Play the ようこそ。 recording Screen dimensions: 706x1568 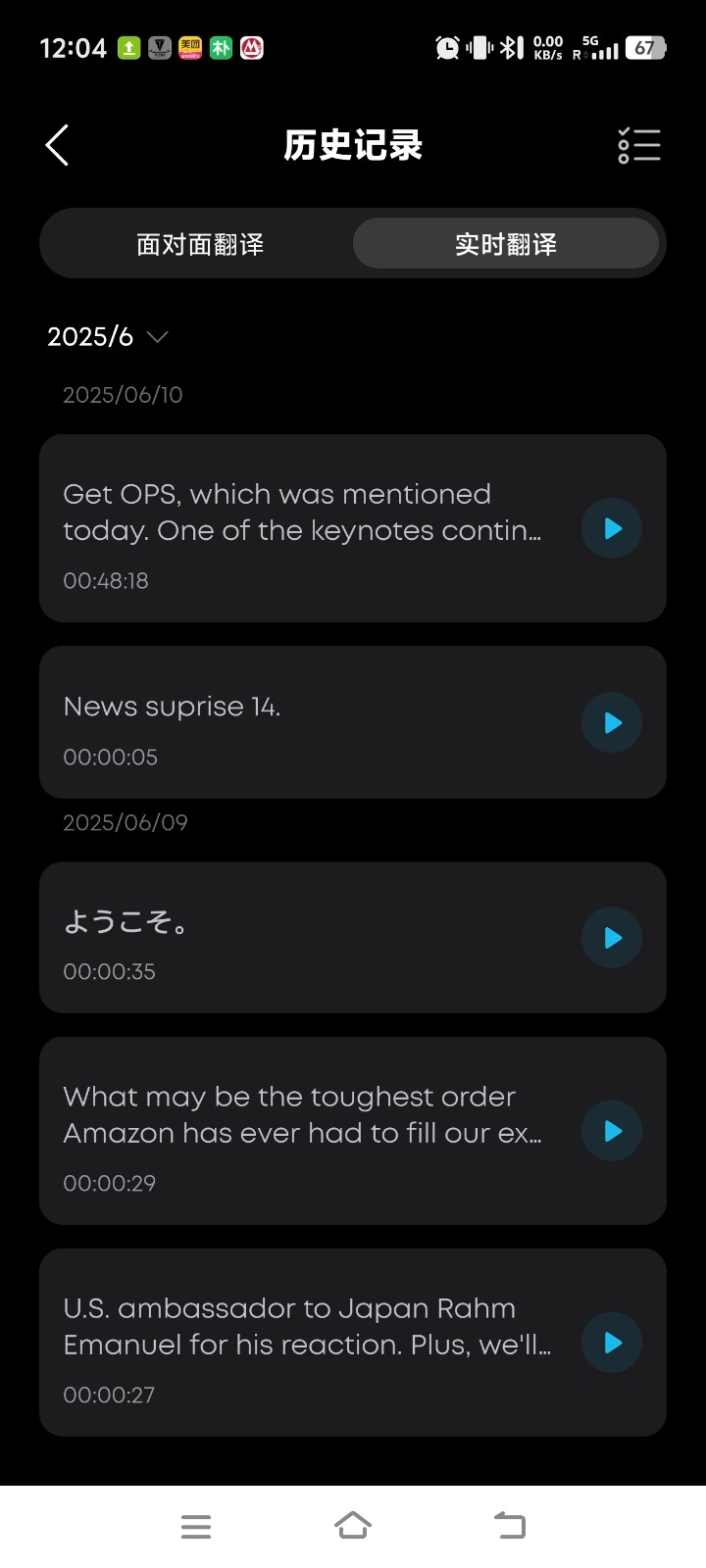[x=612, y=938]
